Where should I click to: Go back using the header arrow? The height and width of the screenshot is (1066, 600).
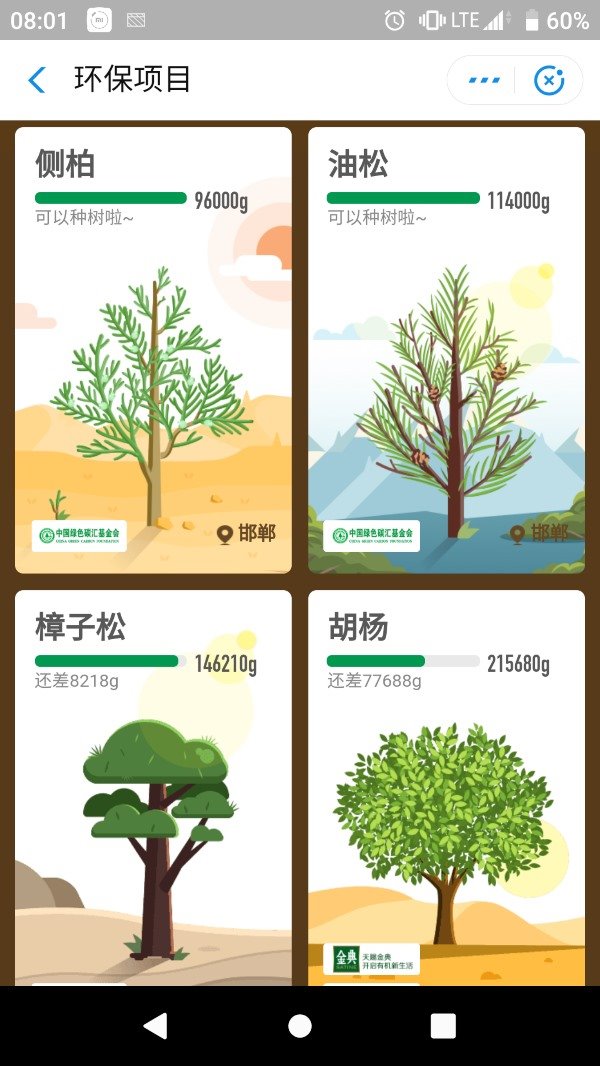point(37,80)
